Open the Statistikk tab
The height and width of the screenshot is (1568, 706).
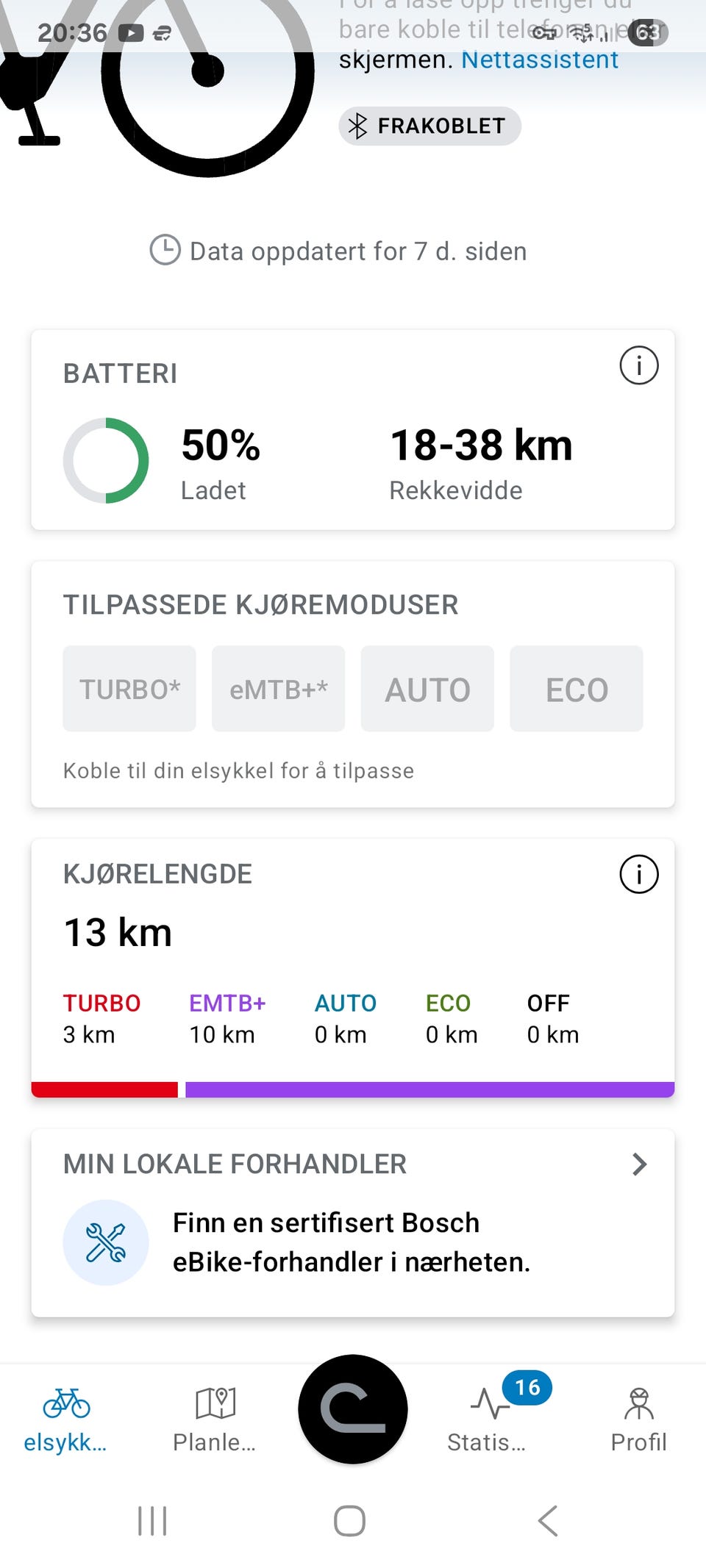[488, 1420]
